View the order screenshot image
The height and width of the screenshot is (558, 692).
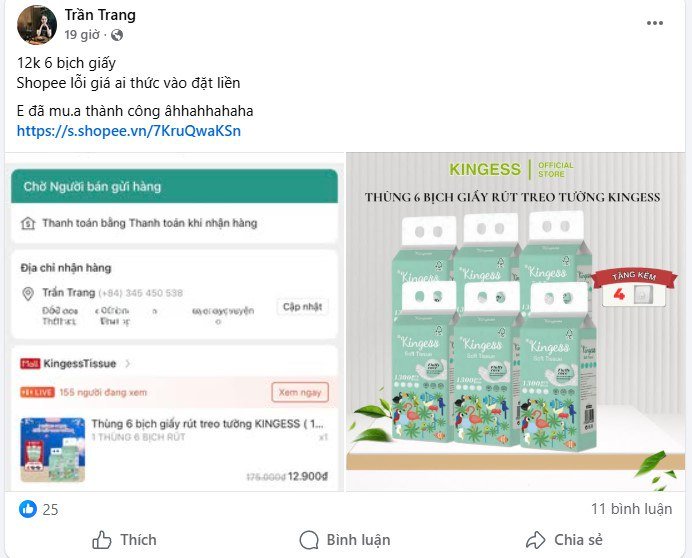(x=174, y=320)
